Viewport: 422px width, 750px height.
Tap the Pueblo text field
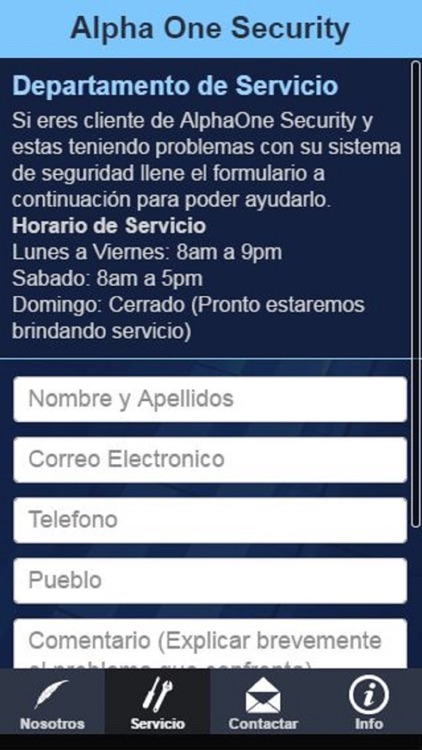[x=210, y=580]
